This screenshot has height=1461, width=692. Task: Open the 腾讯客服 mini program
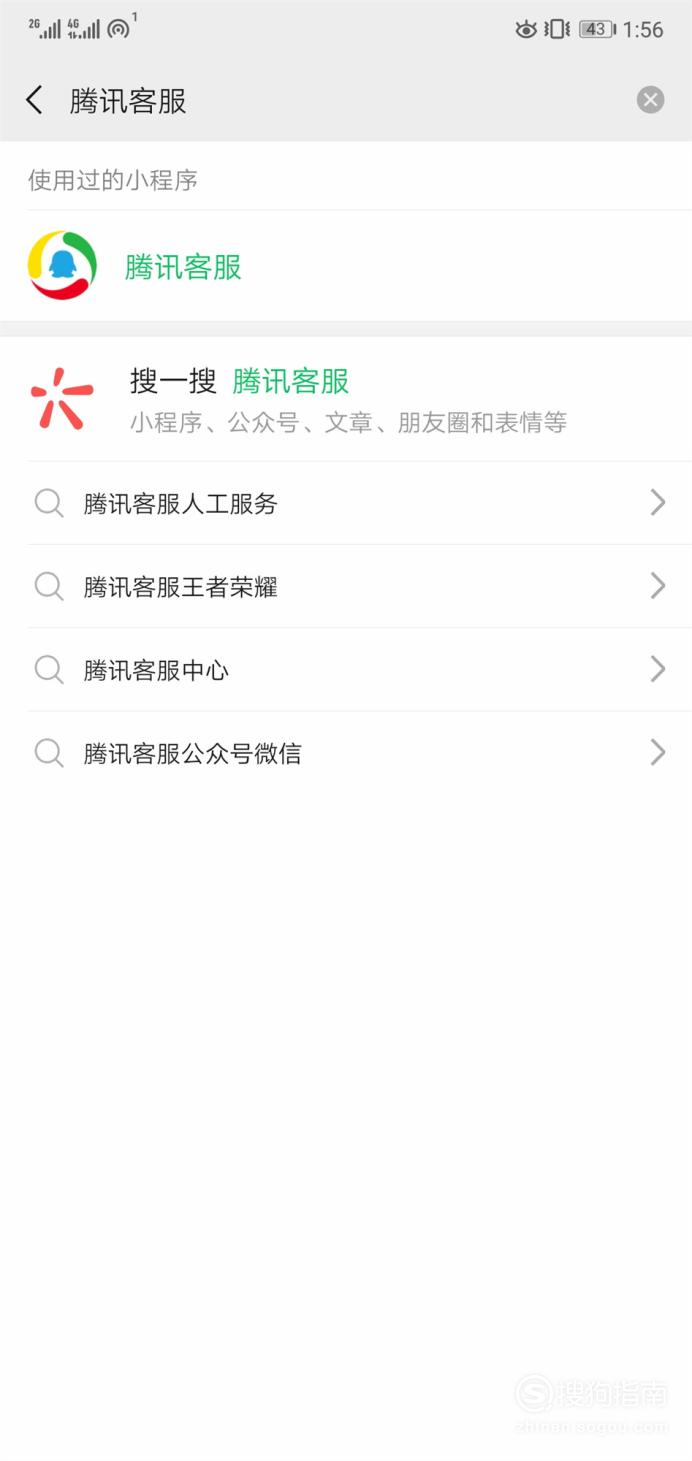click(346, 266)
